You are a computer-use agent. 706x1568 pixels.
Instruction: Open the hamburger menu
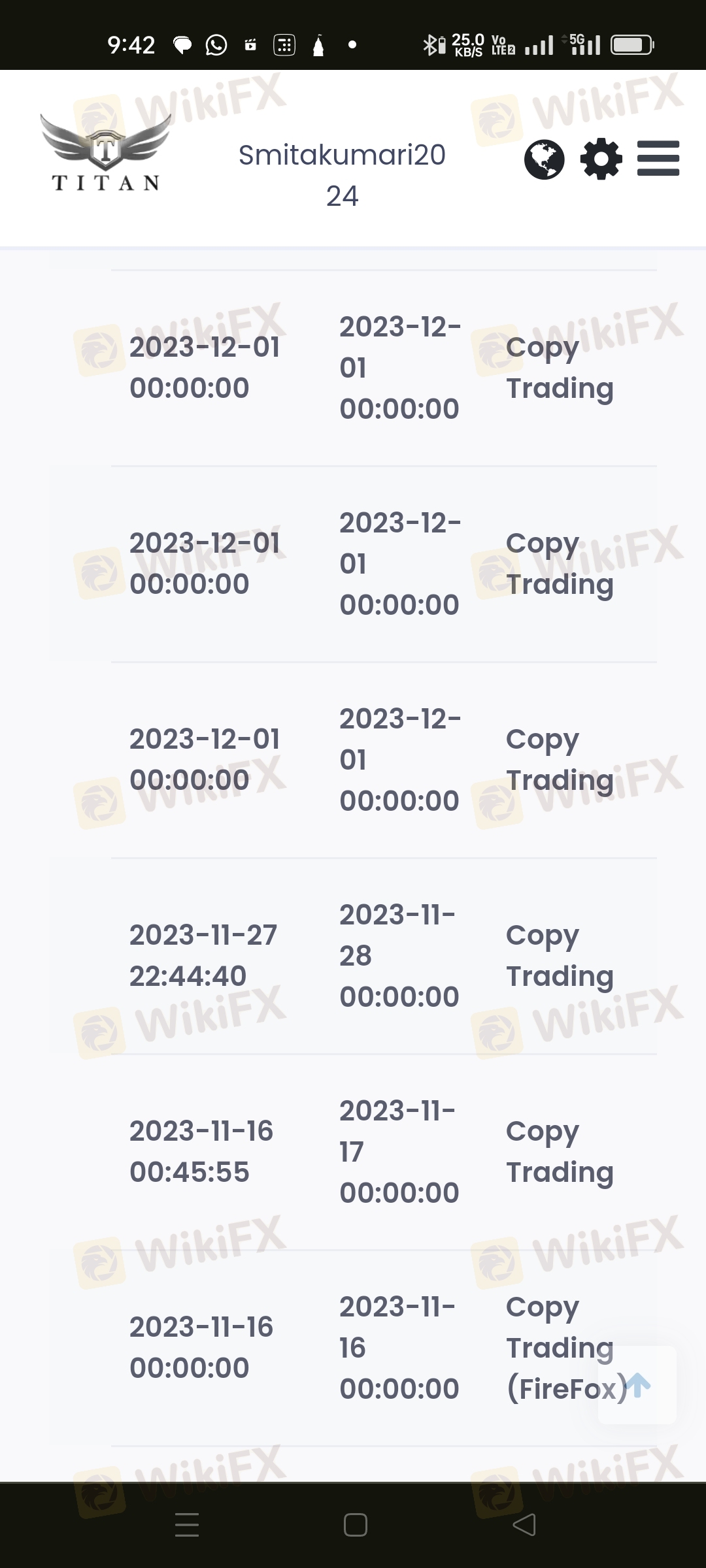click(x=658, y=159)
